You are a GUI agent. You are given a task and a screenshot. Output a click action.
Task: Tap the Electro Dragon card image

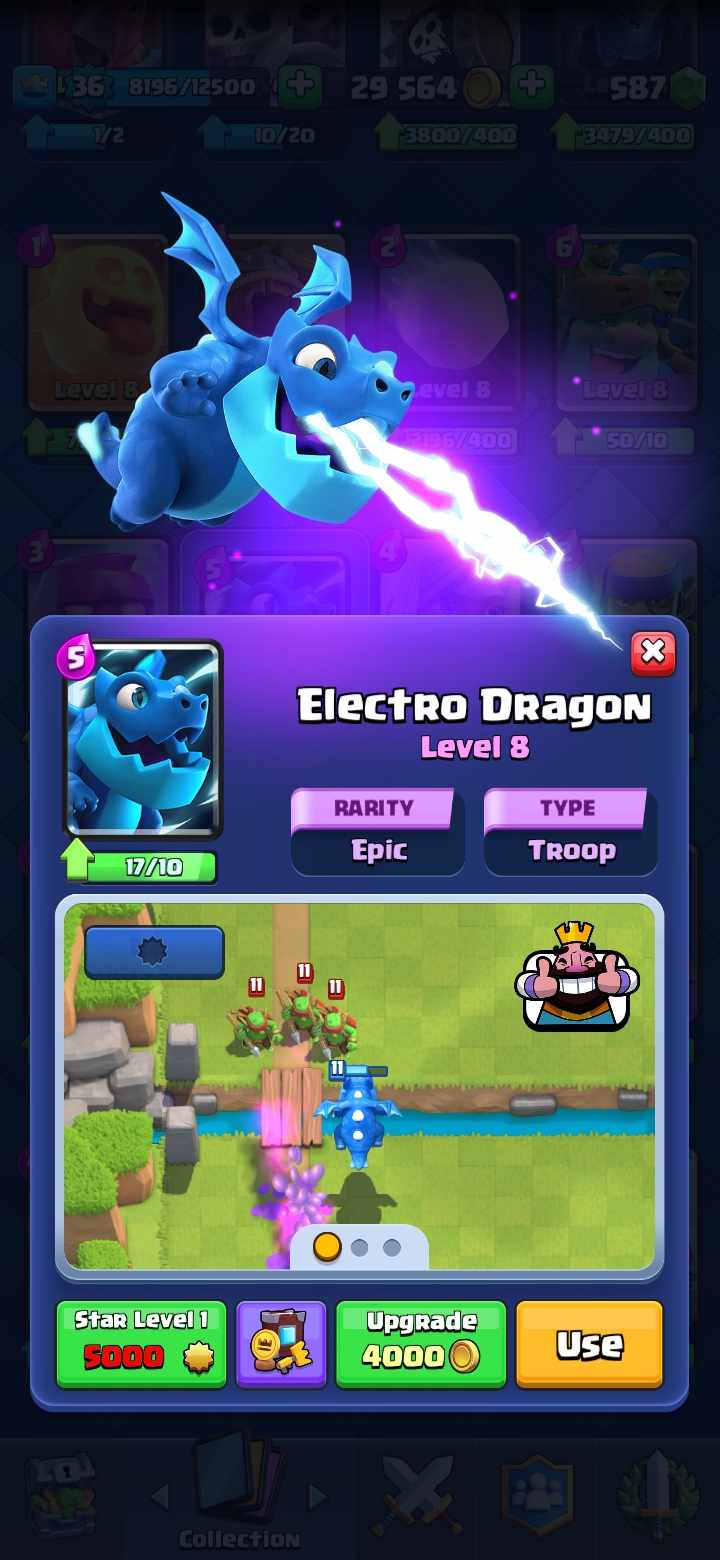pyautogui.click(x=143, y=738)
